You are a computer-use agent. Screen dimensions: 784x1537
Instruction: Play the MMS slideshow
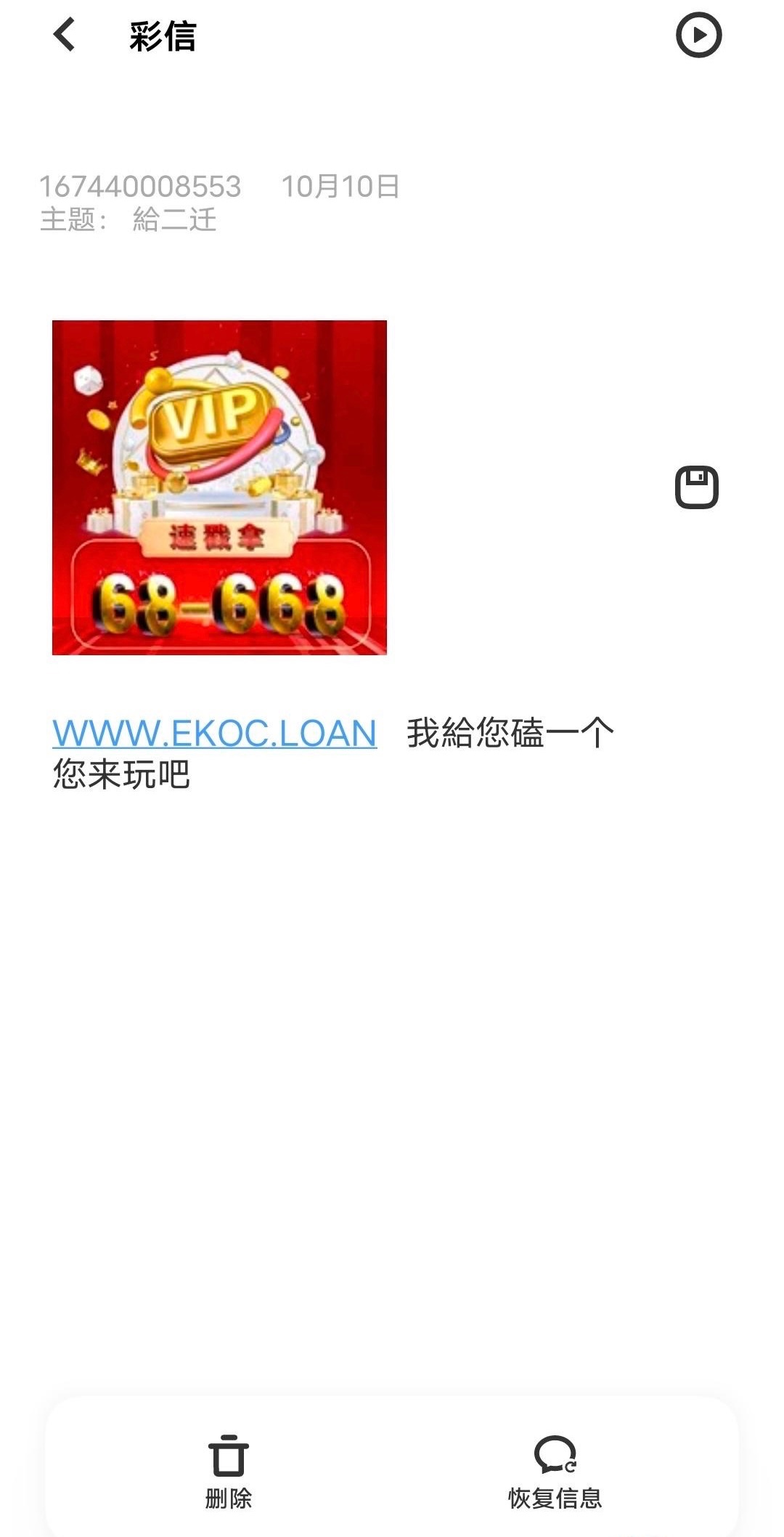pos(698,35)
